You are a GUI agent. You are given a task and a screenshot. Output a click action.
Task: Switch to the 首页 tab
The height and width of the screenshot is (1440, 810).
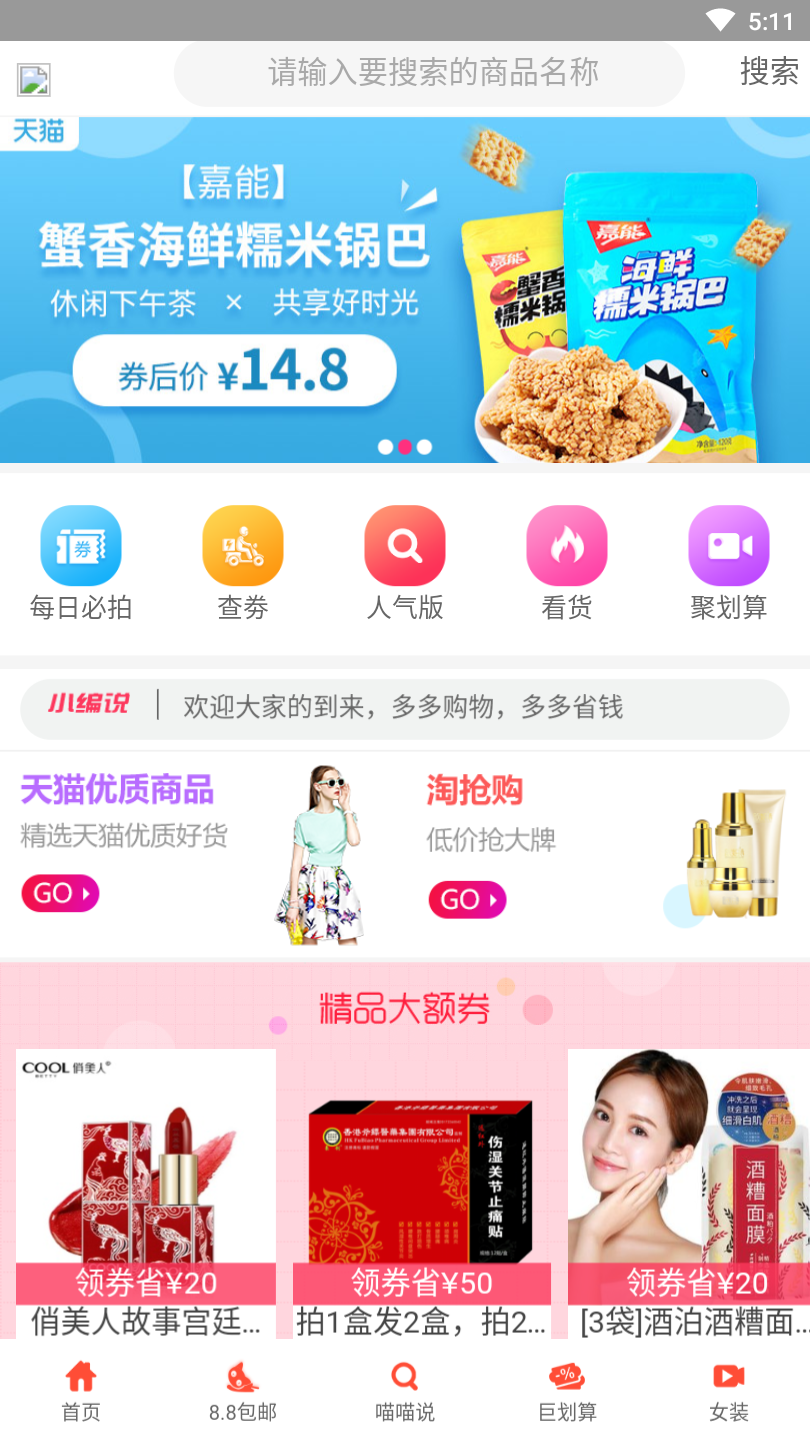[x=81, y=1391]
